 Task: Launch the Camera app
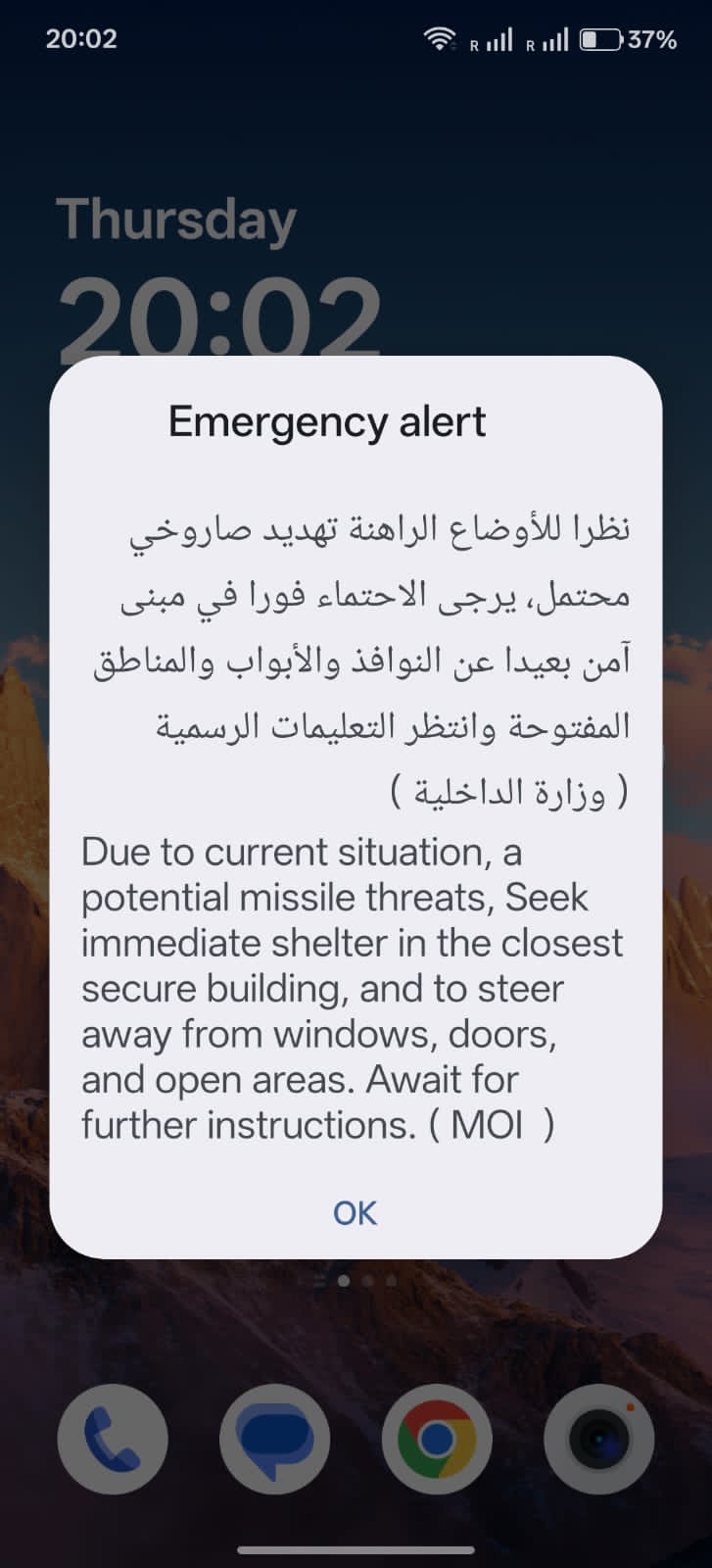598,1440
